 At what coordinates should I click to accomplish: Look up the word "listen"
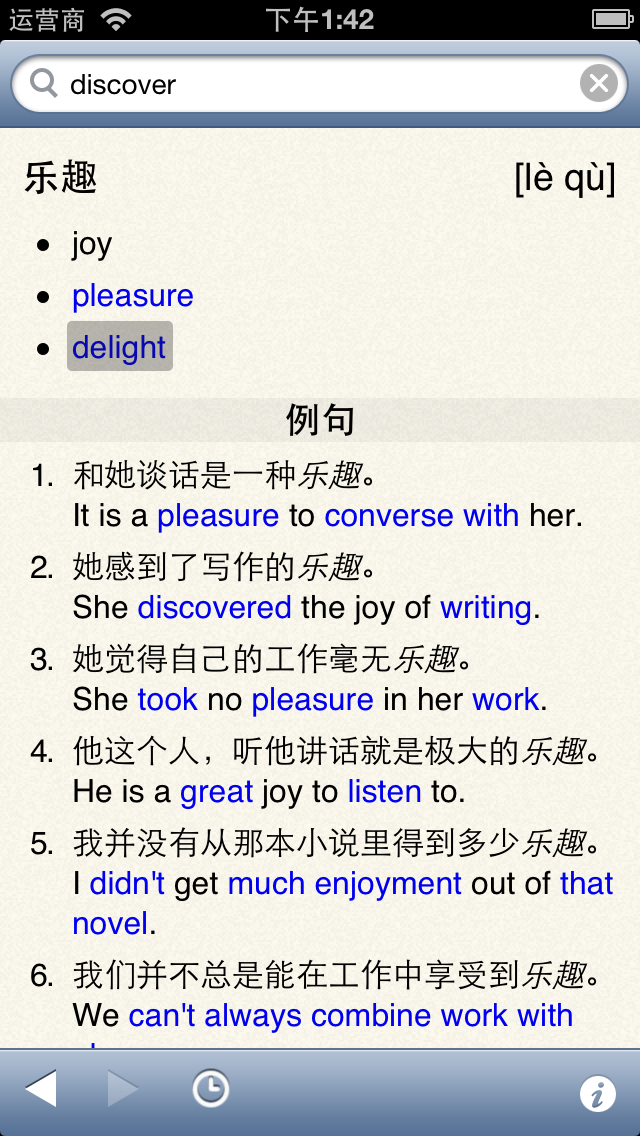click(384, 792)
